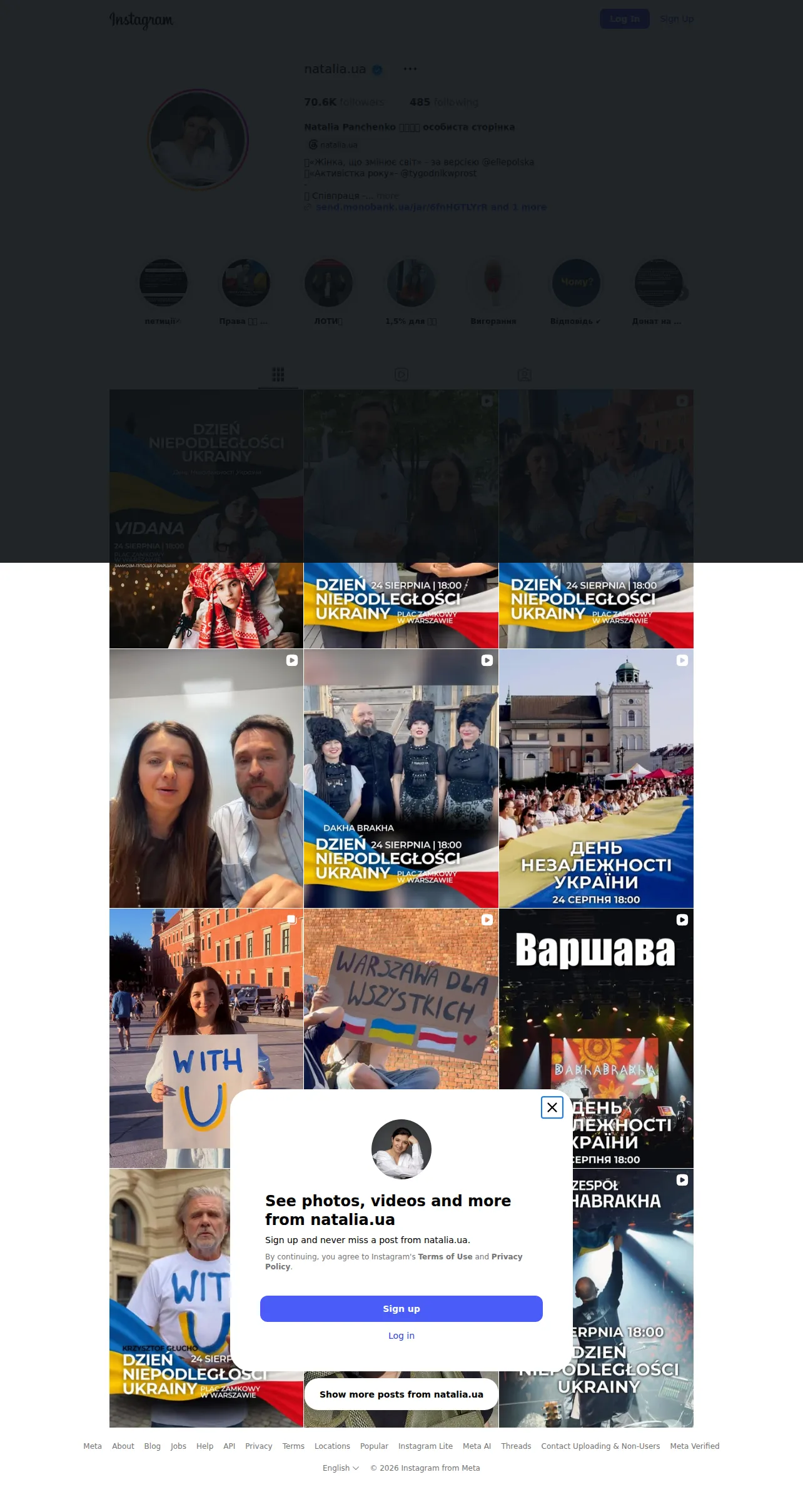
Task: Close the sign-up dialog
Action: point(552,1107)
